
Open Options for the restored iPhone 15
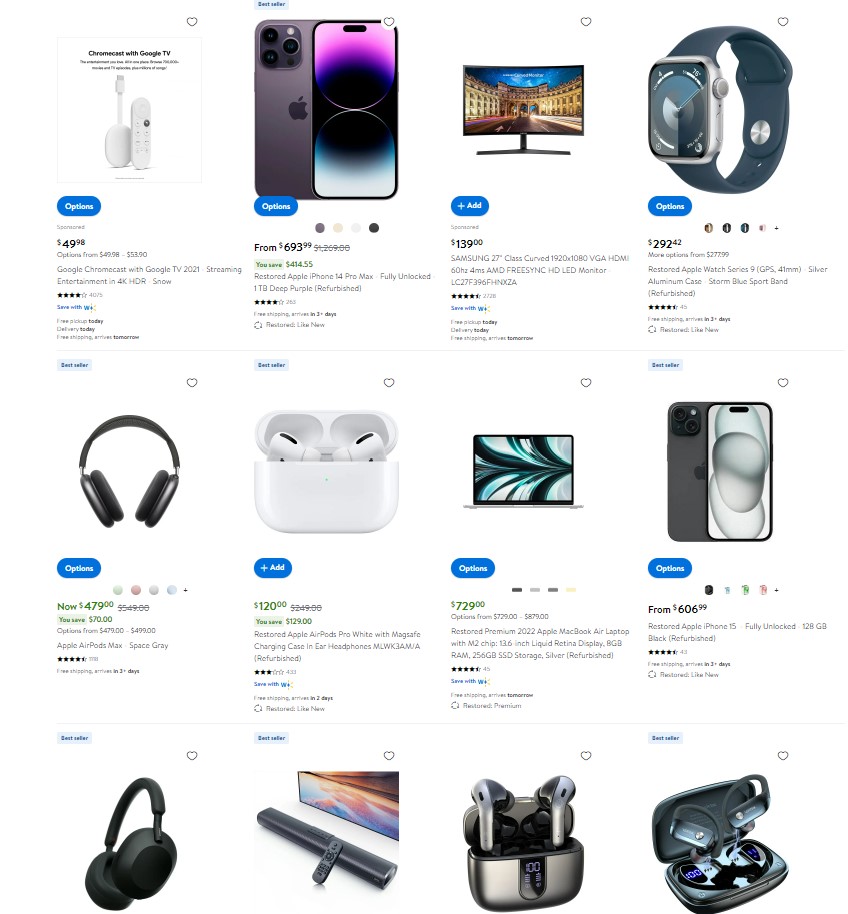668,568
